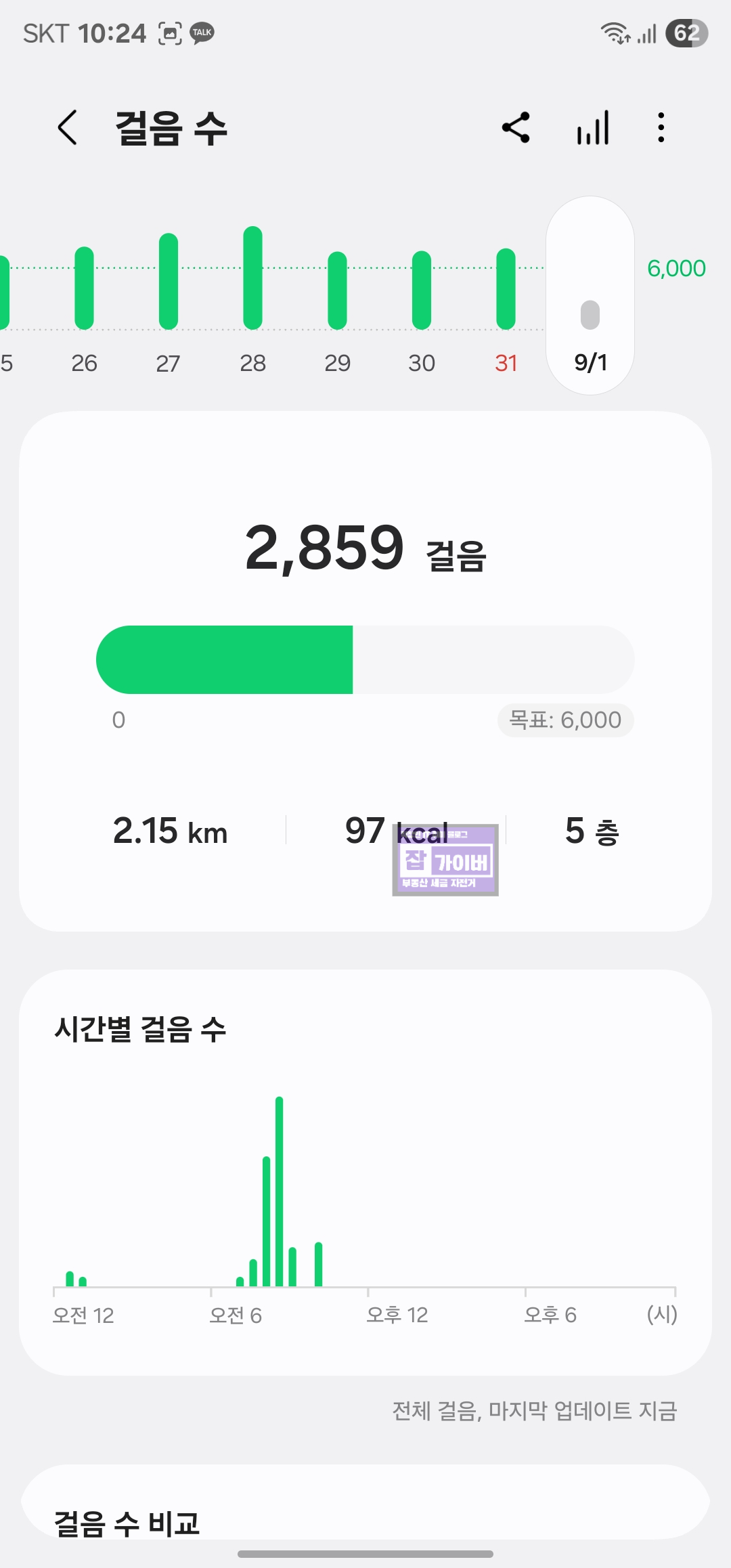The width and height of the screenshot is (731, 1568).
Task: Open the step trends chart icon
Action: coord(593,127)
